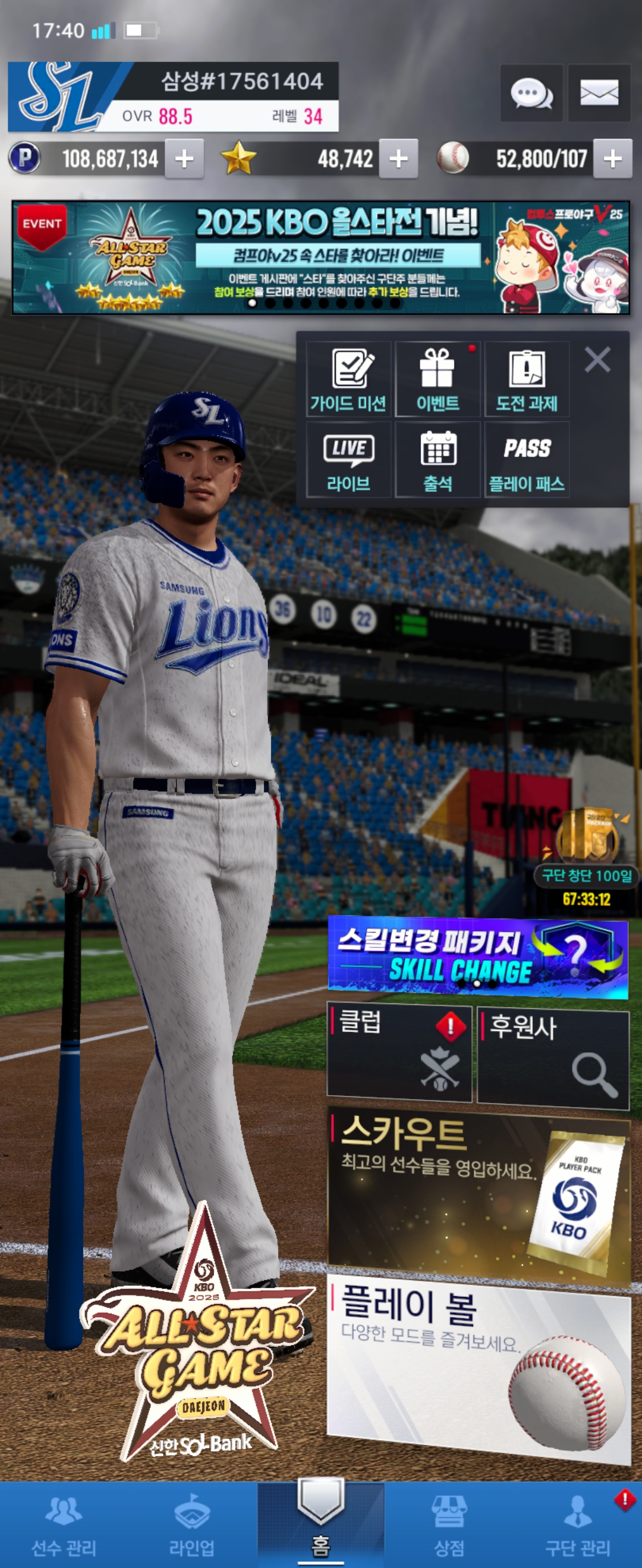Open the 라이브 LIVE section
This screenshot has height=1568, width=642.
coord(348,460)
